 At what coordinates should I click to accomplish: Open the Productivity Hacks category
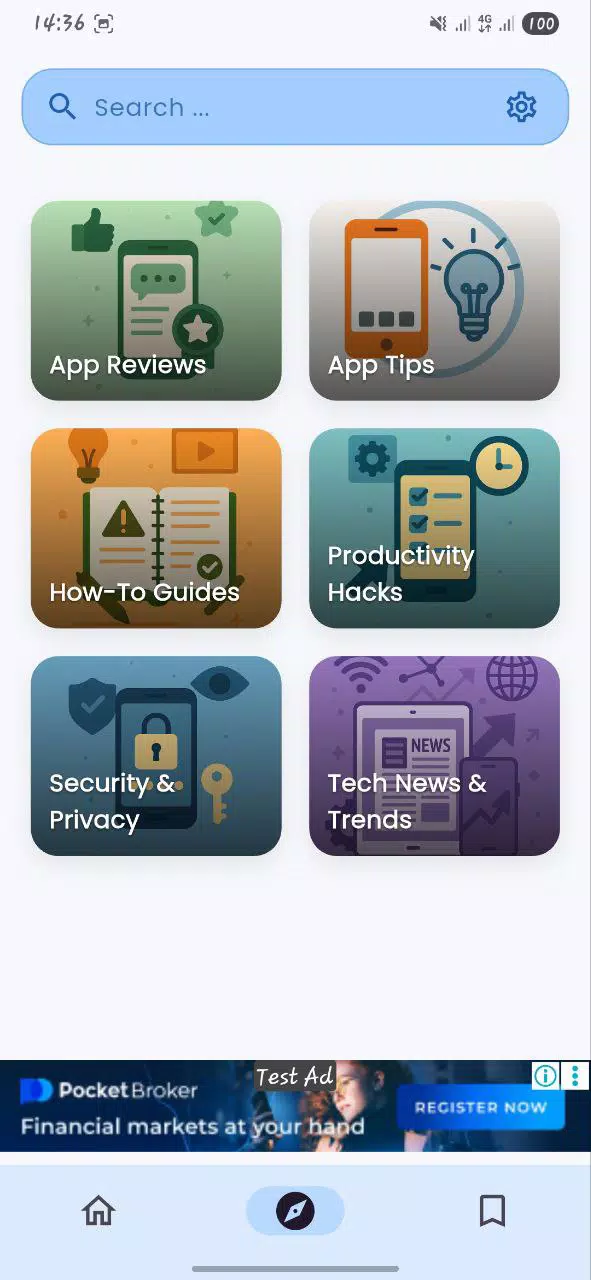[x=434, y=528]
